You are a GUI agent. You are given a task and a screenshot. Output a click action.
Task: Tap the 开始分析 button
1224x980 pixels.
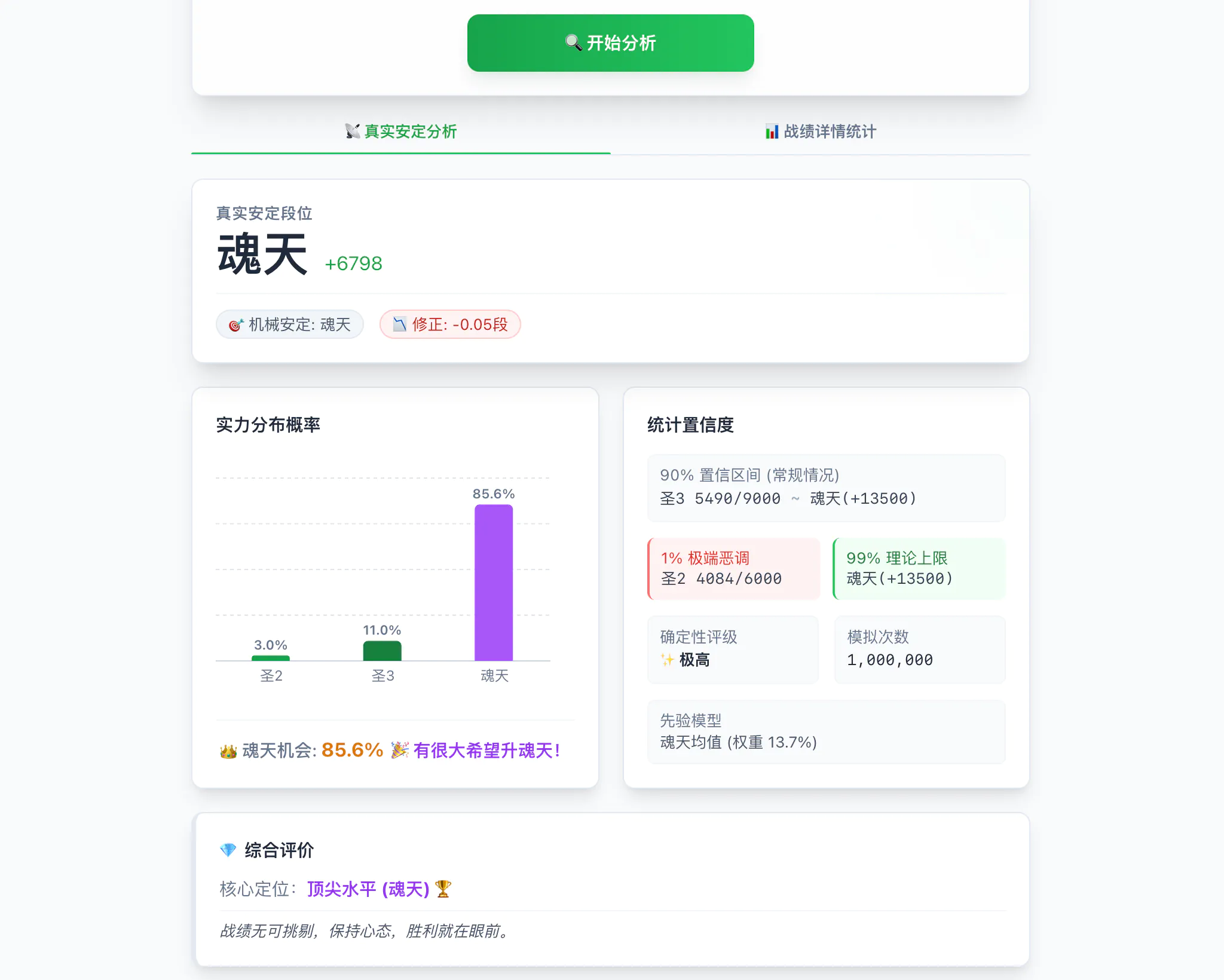610,43
